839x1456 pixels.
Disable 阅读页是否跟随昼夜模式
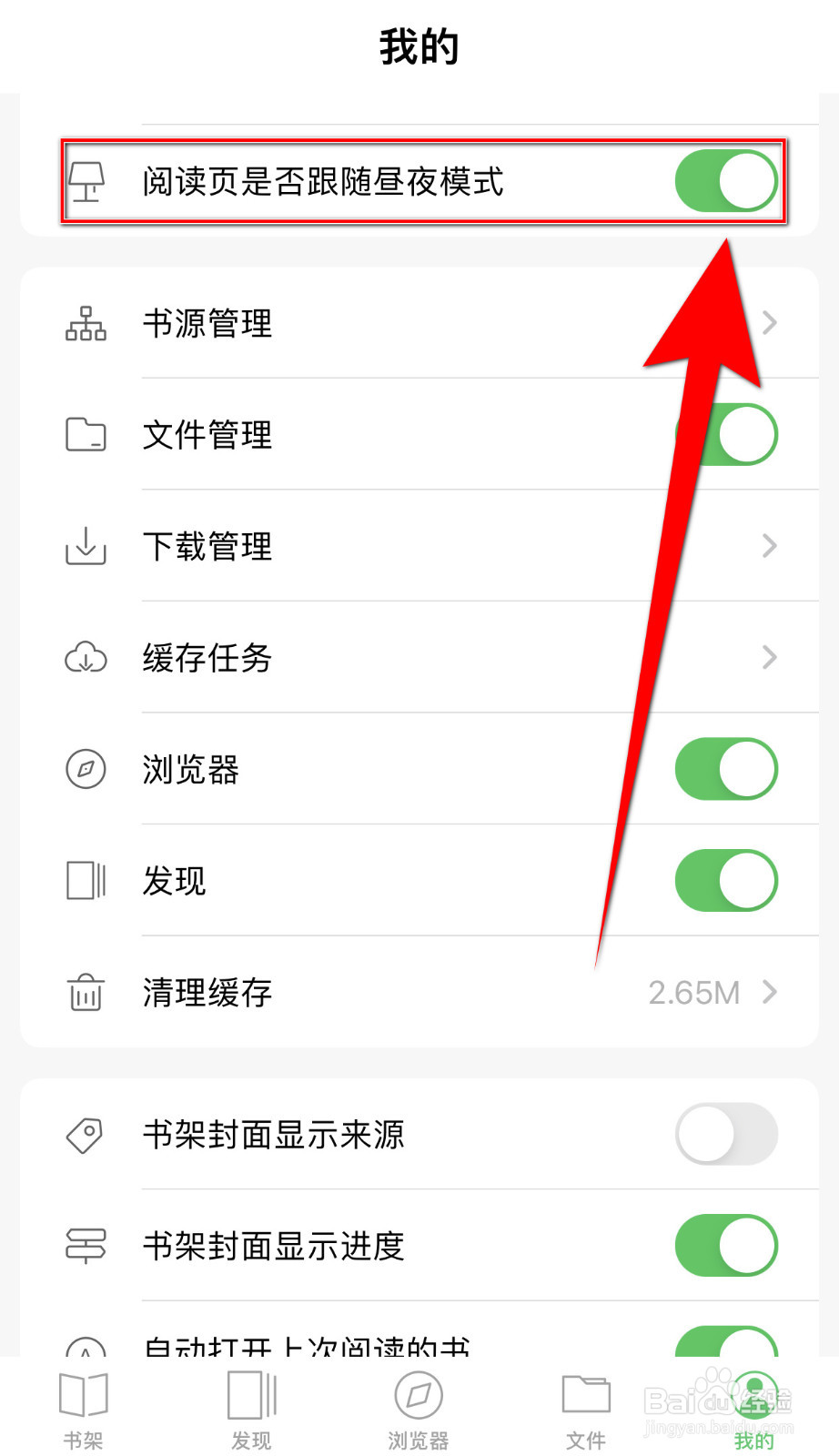click(x=725, y=180)
